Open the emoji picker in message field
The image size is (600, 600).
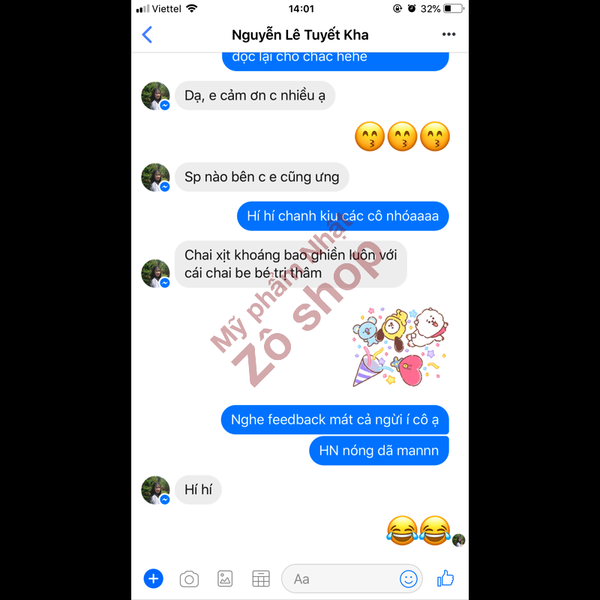(408, 578)
